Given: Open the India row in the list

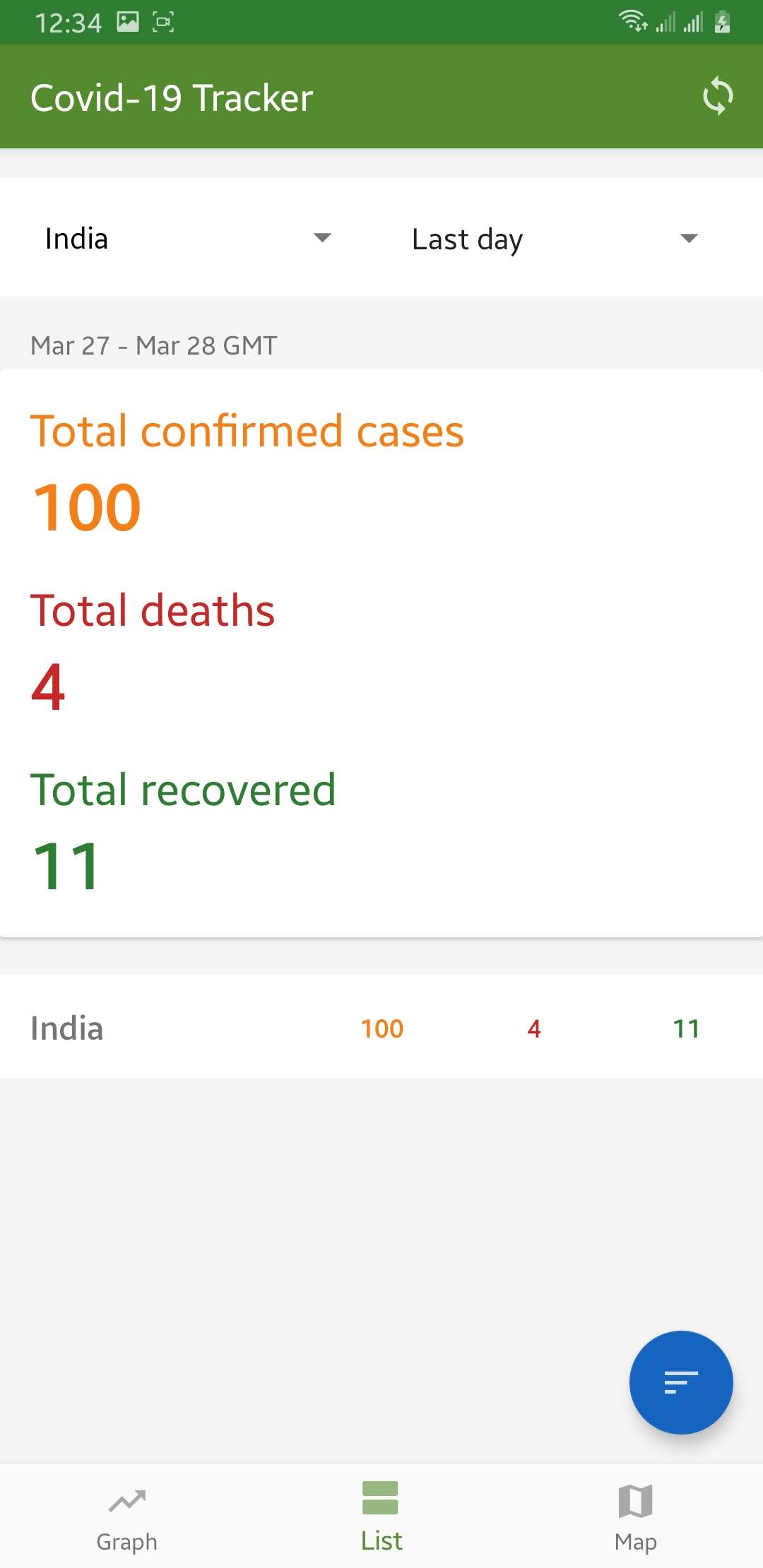Looking at the screenshot, I should (x=381, y=1028).
